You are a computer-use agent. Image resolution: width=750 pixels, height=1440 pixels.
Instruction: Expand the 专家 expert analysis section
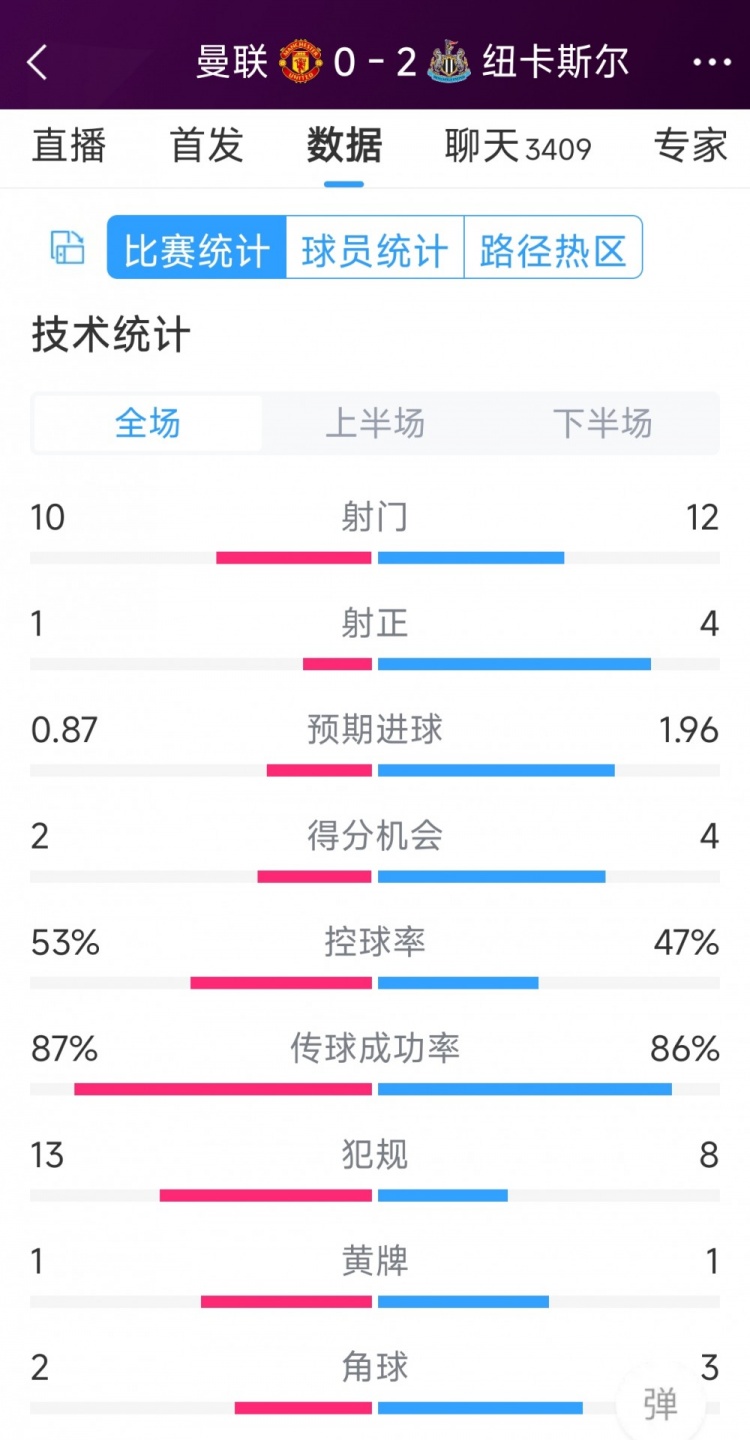tap(690, 147)
